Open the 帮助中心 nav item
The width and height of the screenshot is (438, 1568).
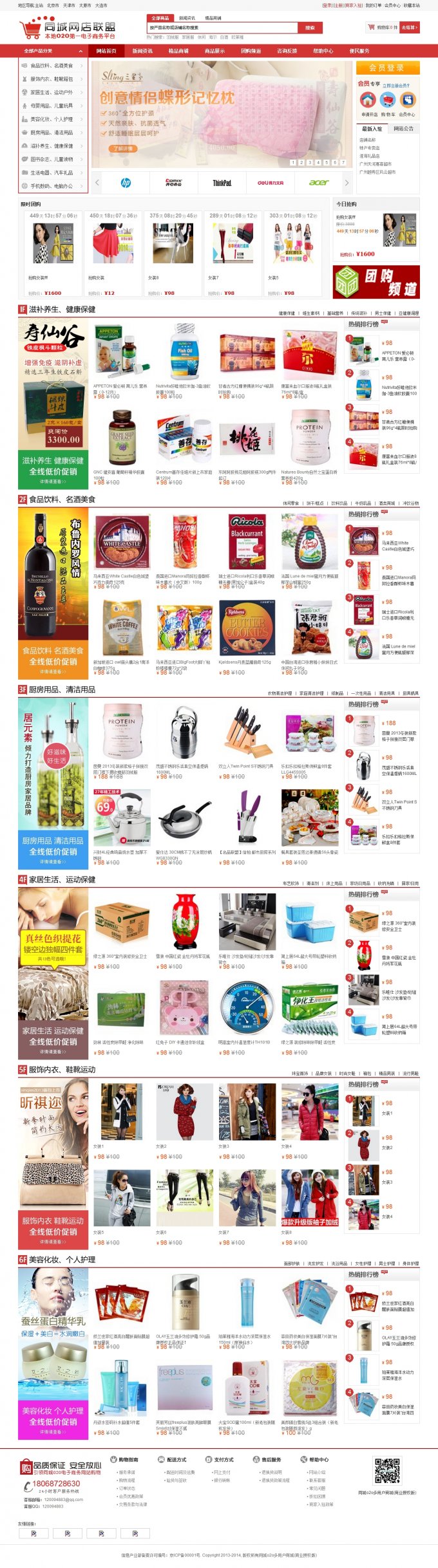click(323, 51)
